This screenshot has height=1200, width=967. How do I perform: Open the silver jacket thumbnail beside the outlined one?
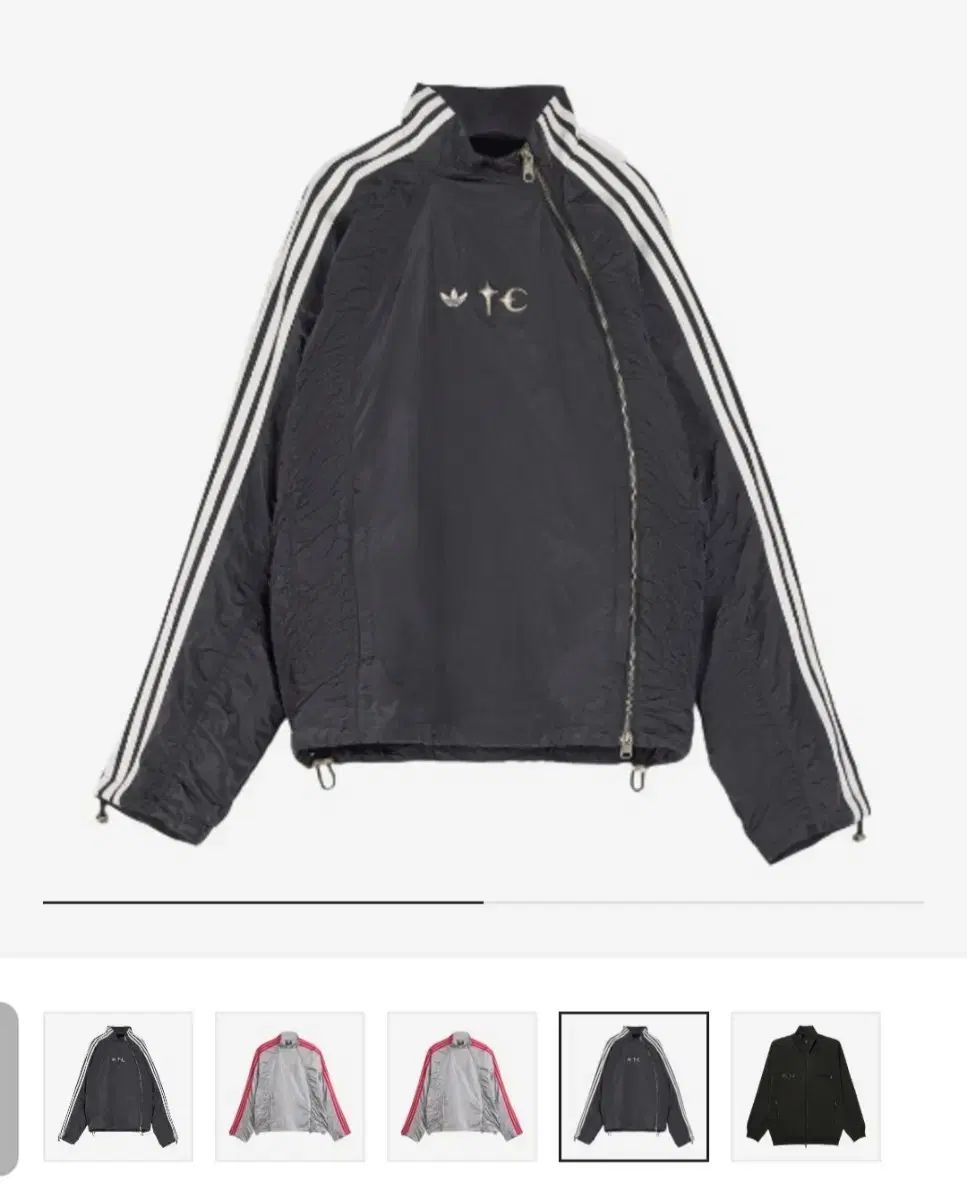pyautogui.click(x=461, y=1086)
